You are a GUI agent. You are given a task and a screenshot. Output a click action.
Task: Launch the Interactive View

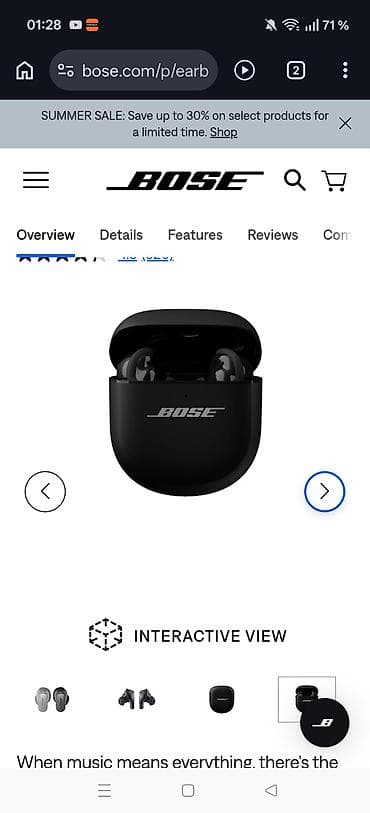tap(188, 635)
